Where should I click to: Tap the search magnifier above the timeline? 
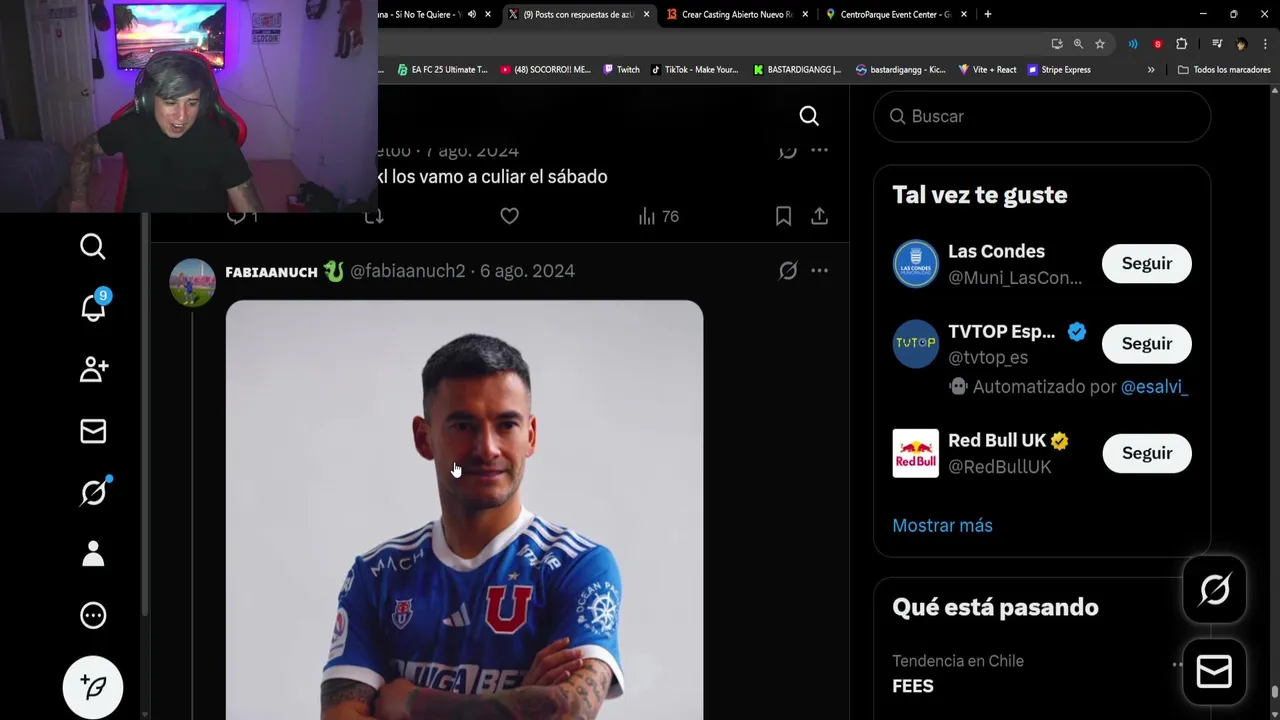pyautogui.click(x=809, y=116)
